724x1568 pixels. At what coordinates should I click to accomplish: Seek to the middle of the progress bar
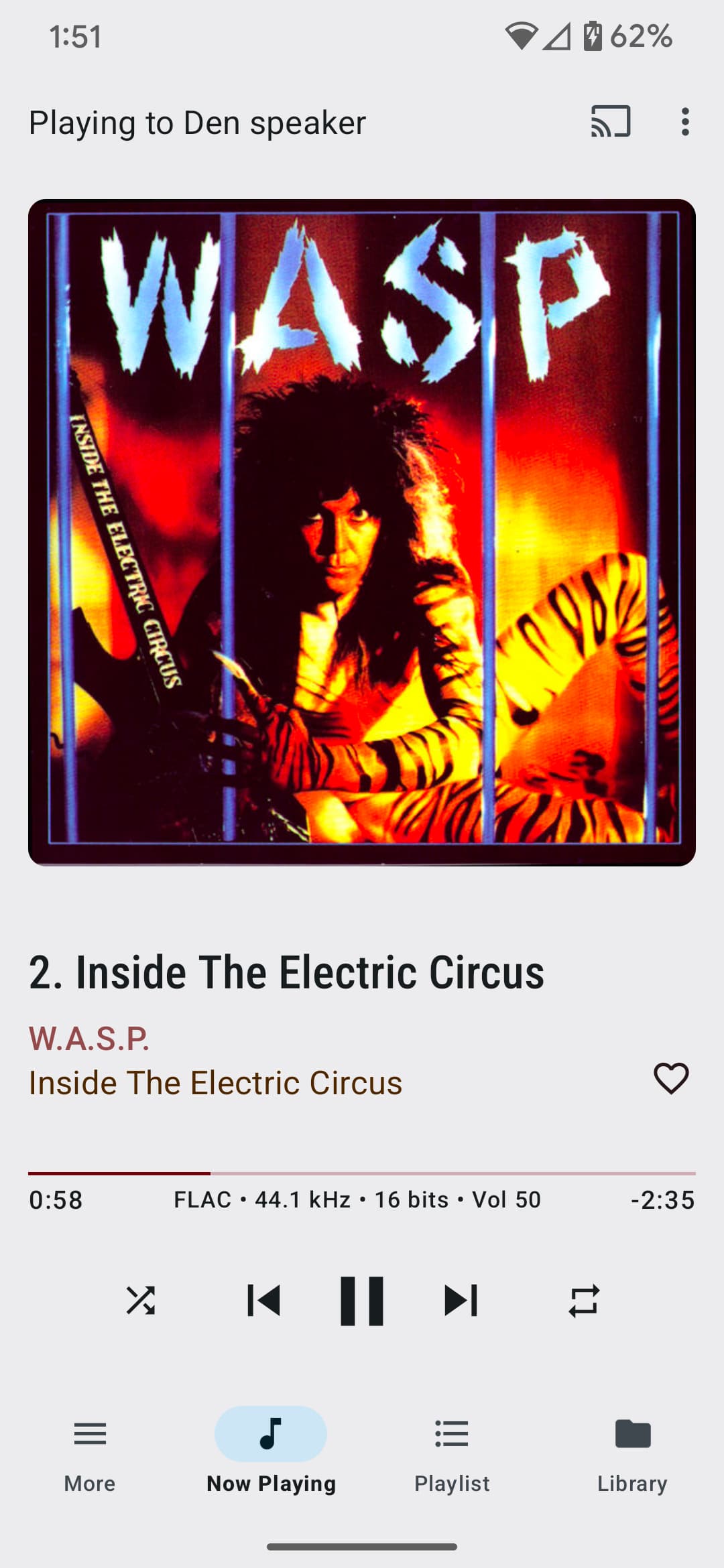point(362,1173)
